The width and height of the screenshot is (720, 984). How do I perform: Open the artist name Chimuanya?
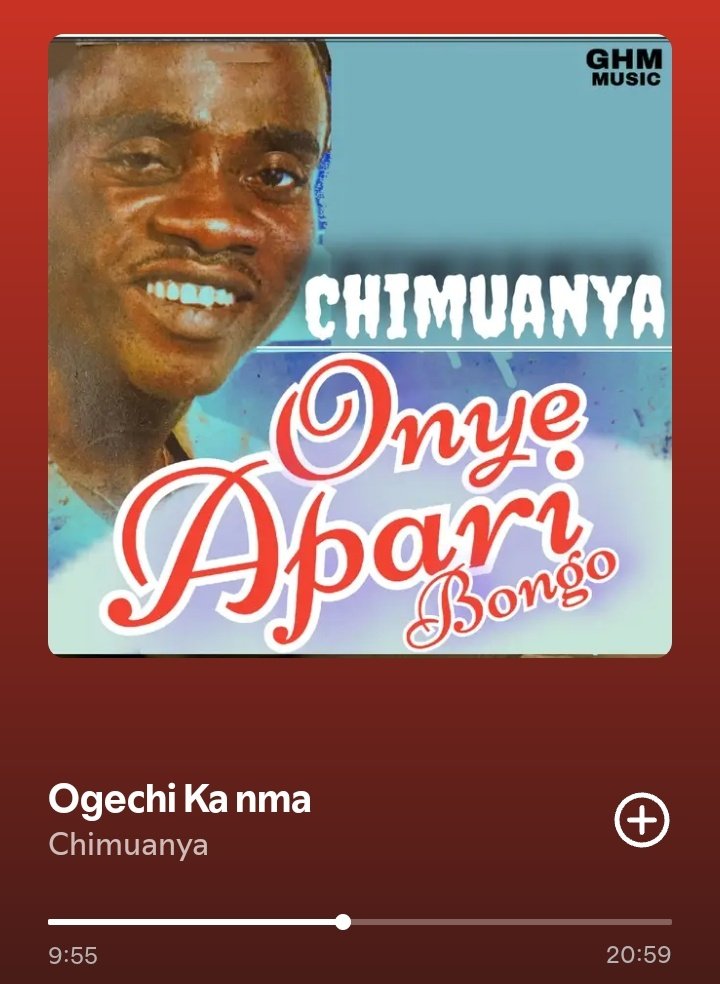point(128,844)
